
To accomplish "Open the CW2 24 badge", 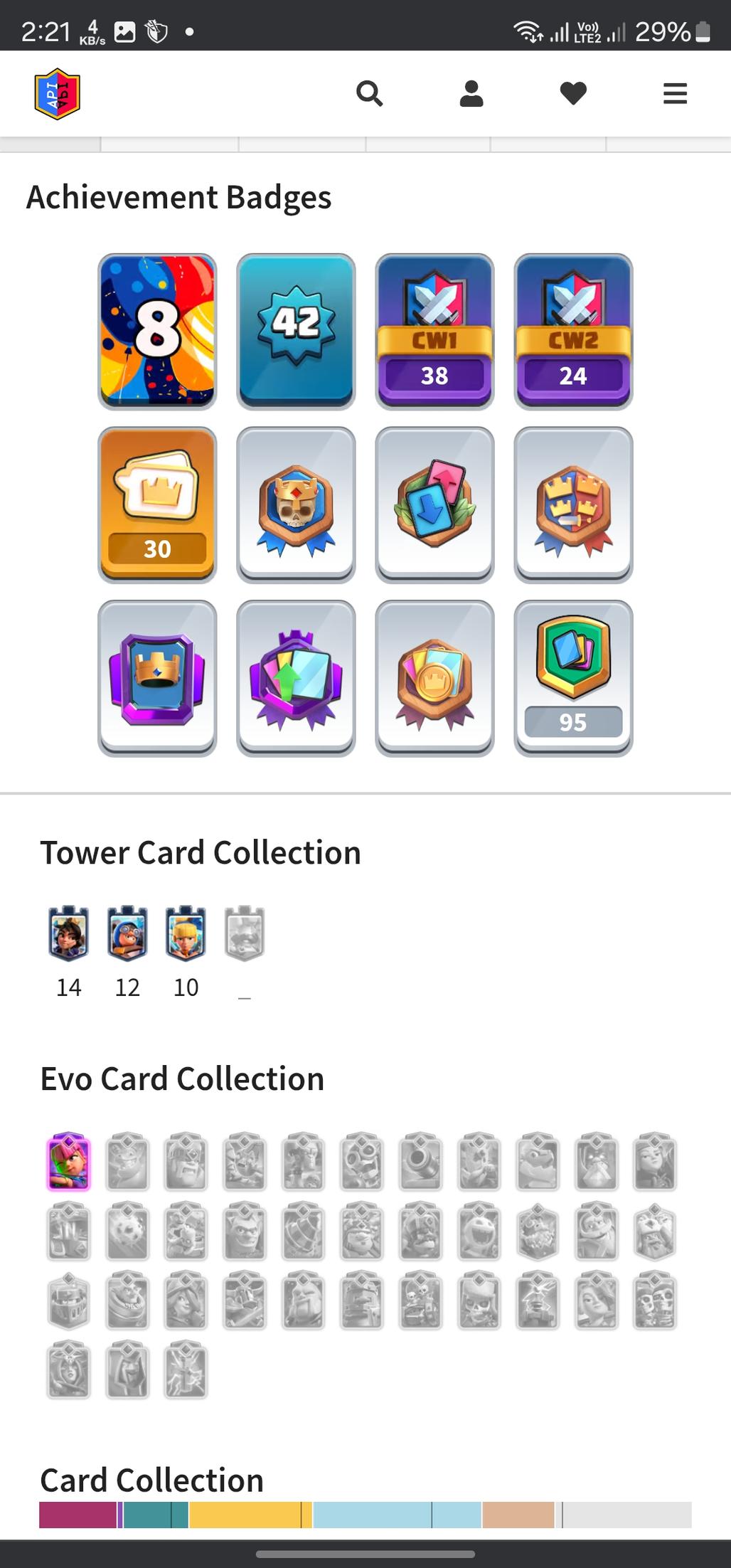I will pyautogui.click(x=573, y=331).
